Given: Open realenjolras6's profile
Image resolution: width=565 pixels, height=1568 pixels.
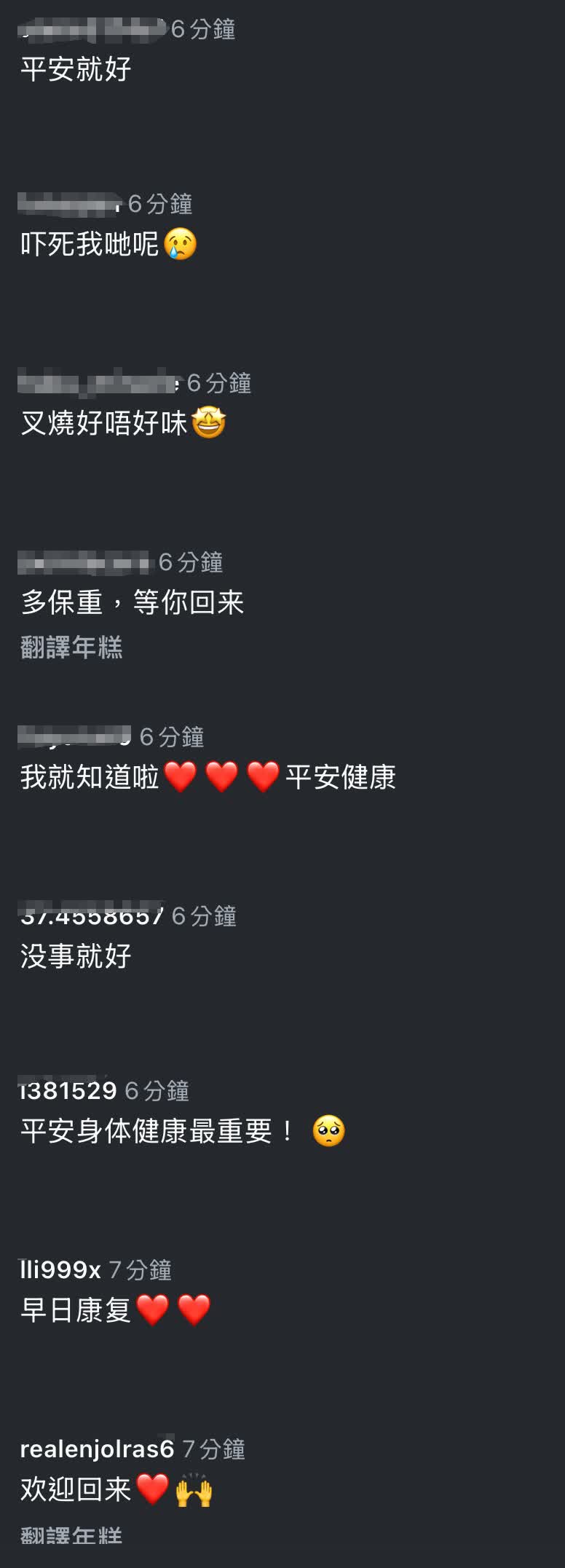Looking at the screenshot, I should (x=97, y=1449).
